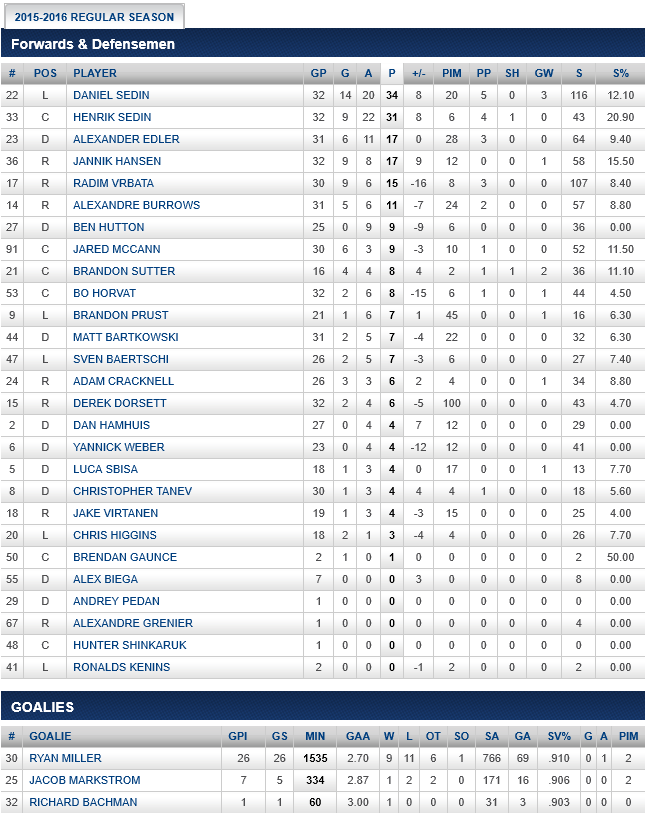Open Bo Horvat's player page
This screenshot has height=813, width=650.
[104, 293]
